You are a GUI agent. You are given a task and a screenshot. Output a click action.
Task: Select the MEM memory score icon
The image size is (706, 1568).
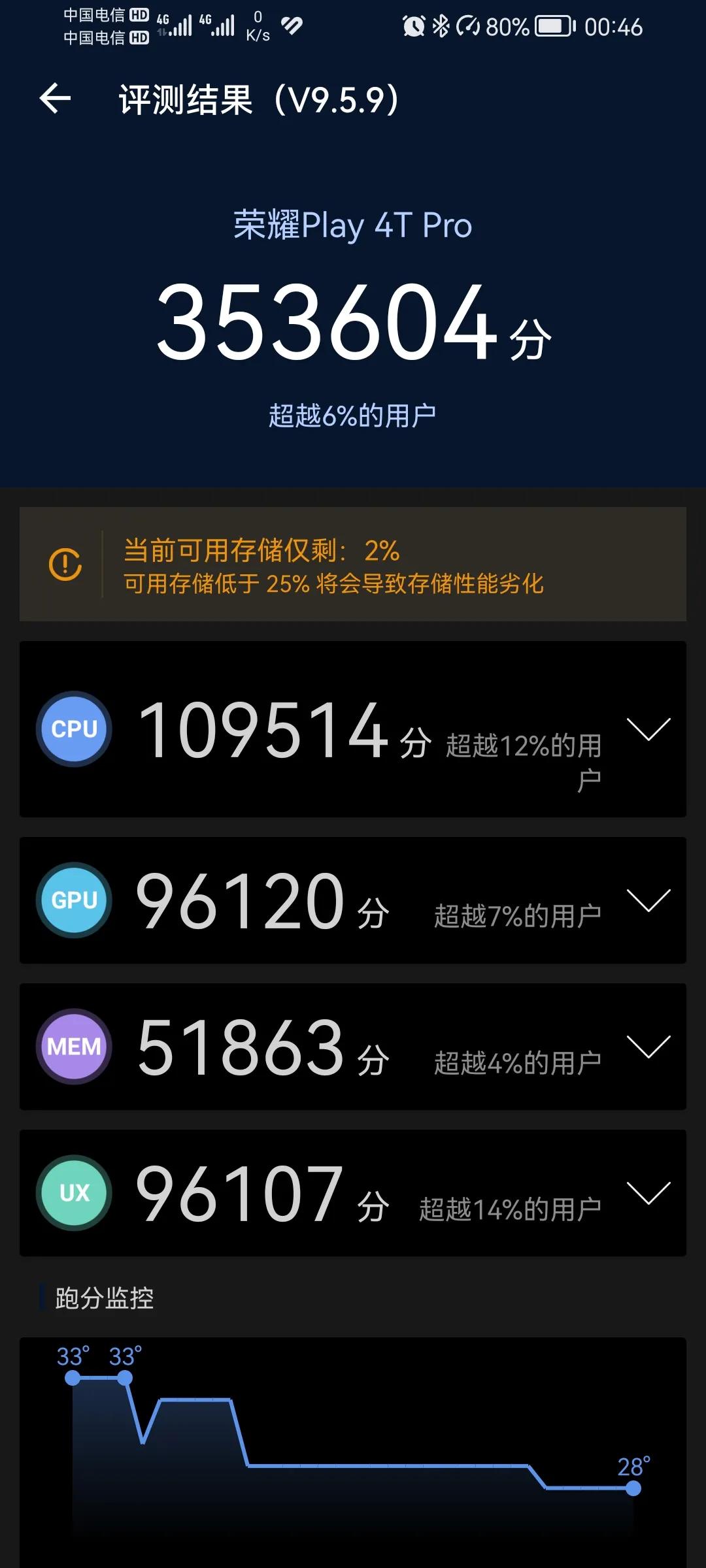pos(73,1045)
